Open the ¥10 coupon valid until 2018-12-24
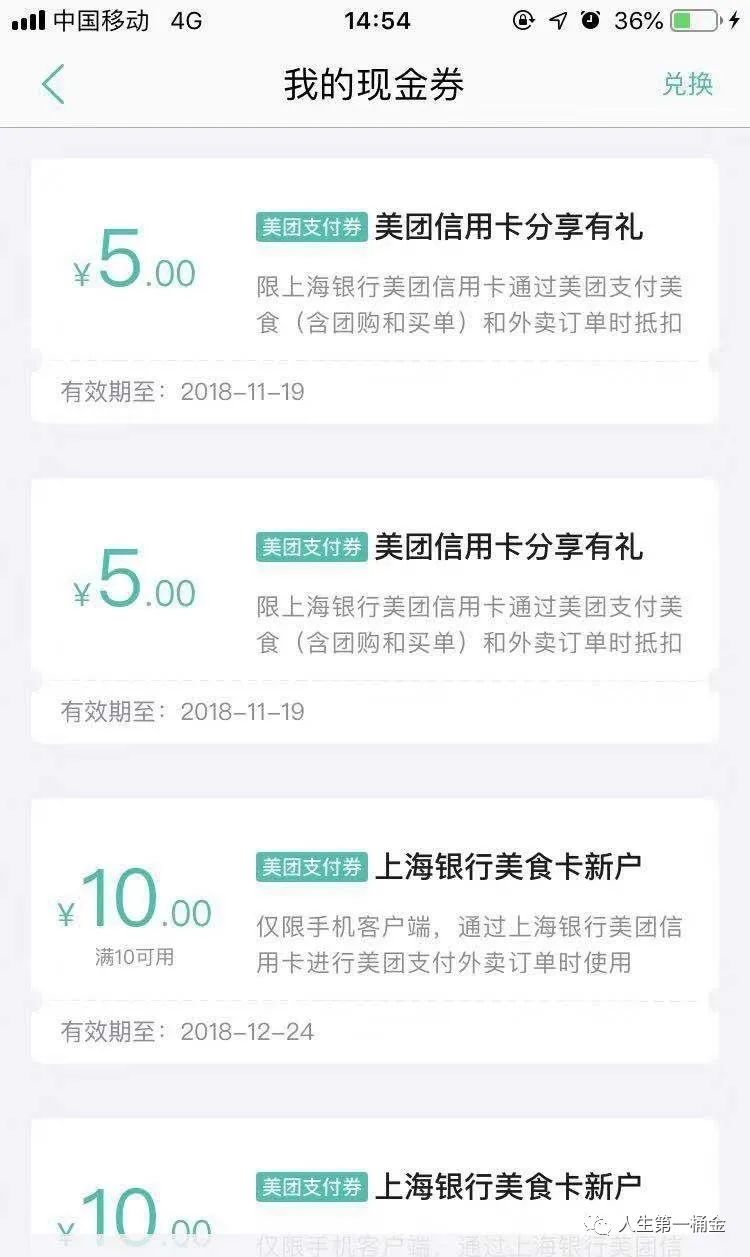Image resolution: width=750 pixels, height=1257 pixels. [374, 928]
